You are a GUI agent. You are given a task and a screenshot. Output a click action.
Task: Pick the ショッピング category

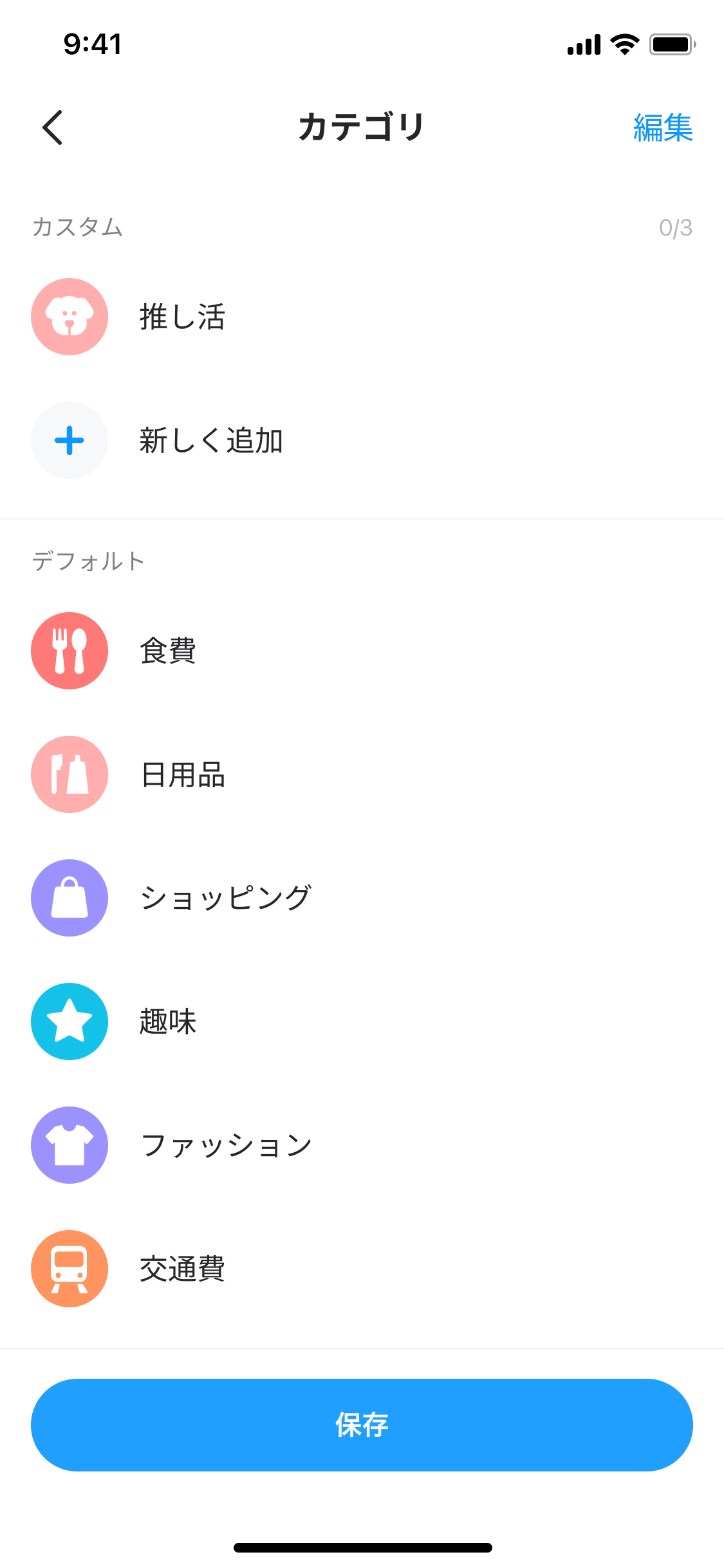click(225, 898)
